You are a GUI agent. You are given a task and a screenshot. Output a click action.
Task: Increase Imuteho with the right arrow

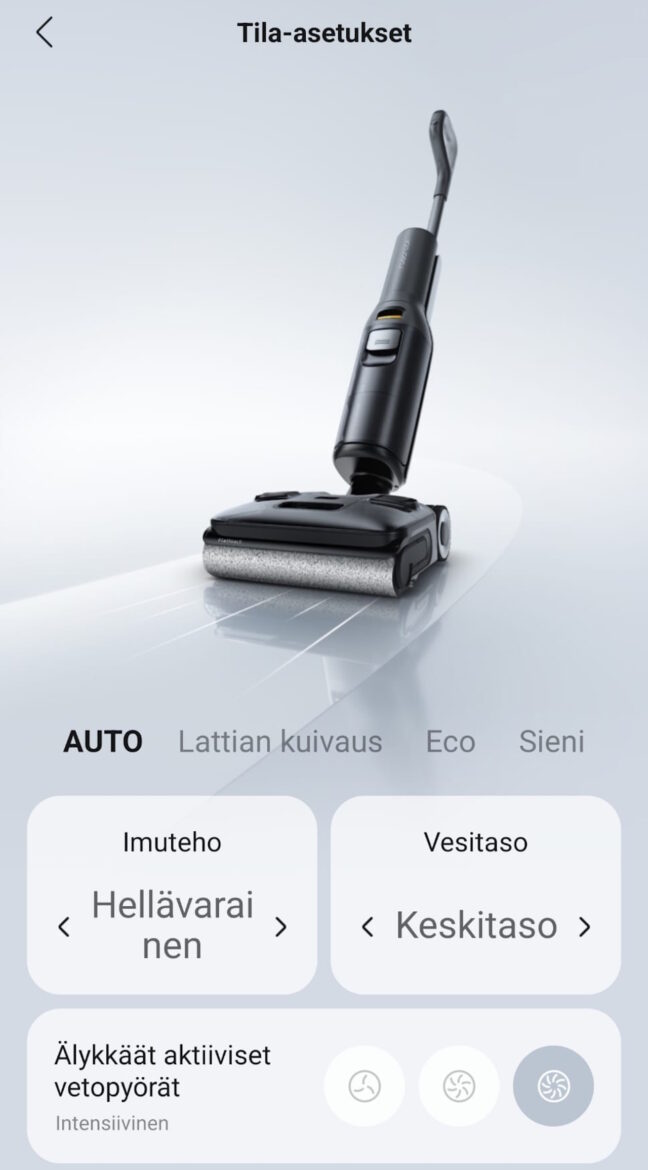pos(281,927)
